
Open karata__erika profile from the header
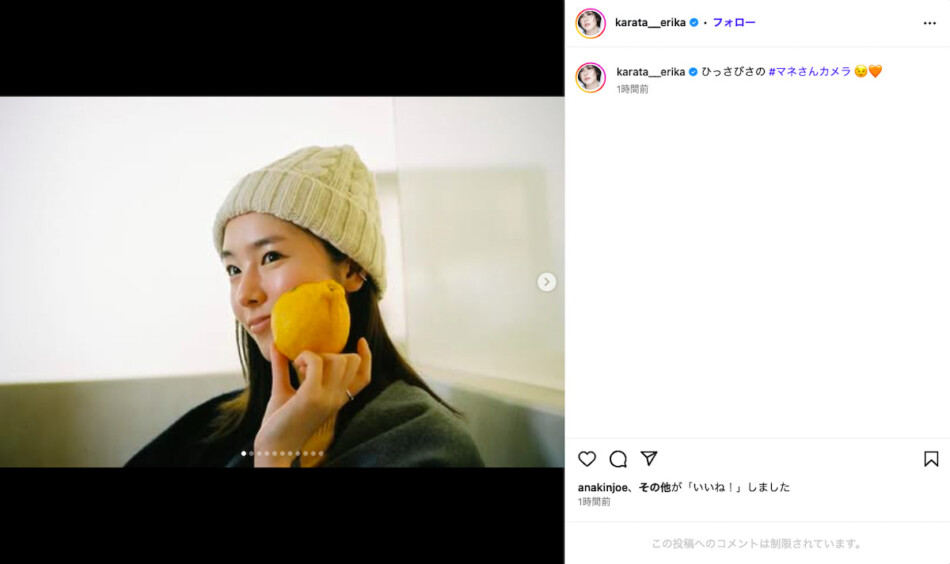650,22
